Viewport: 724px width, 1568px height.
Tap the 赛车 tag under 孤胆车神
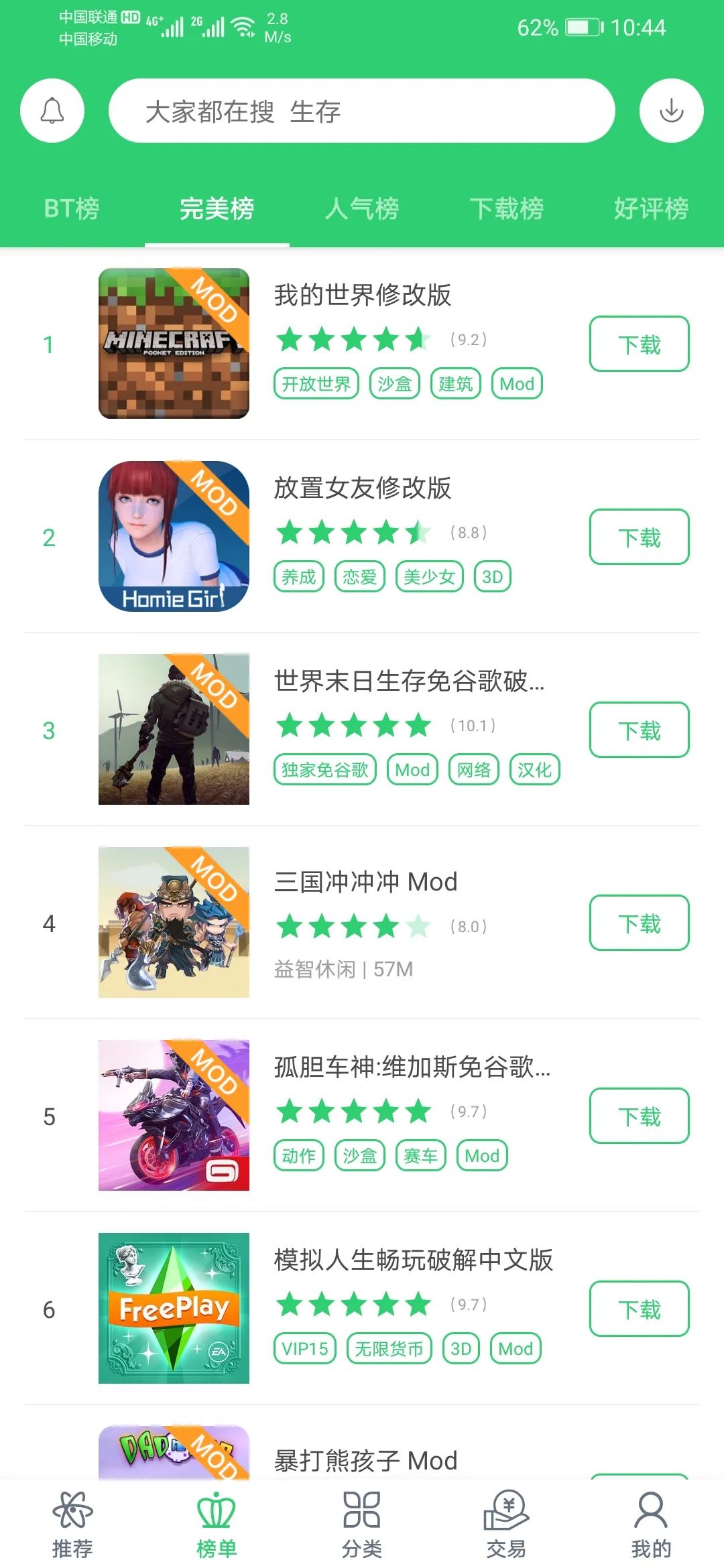click(420, 1155)
